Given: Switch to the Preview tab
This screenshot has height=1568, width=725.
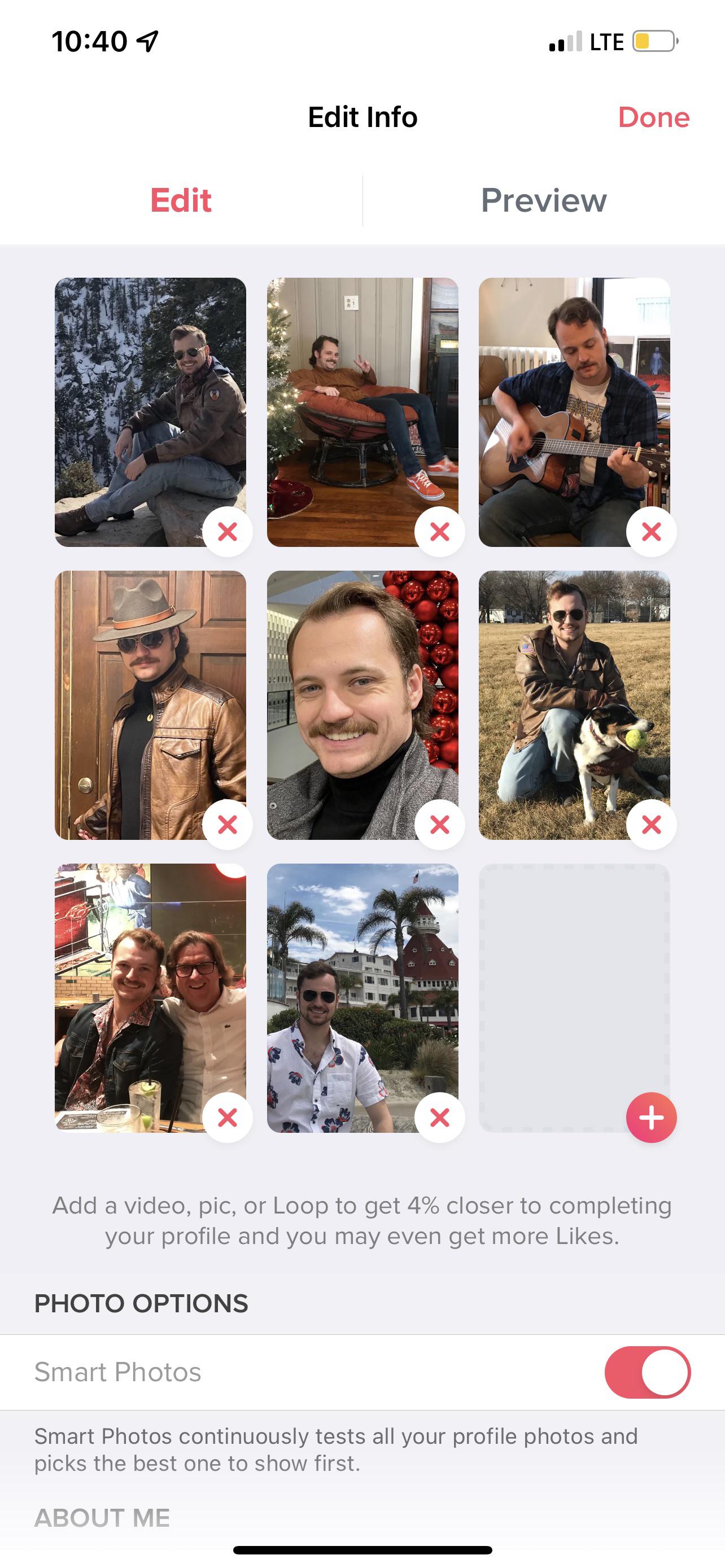Looking at the screenshot, I should click(543, 200).
